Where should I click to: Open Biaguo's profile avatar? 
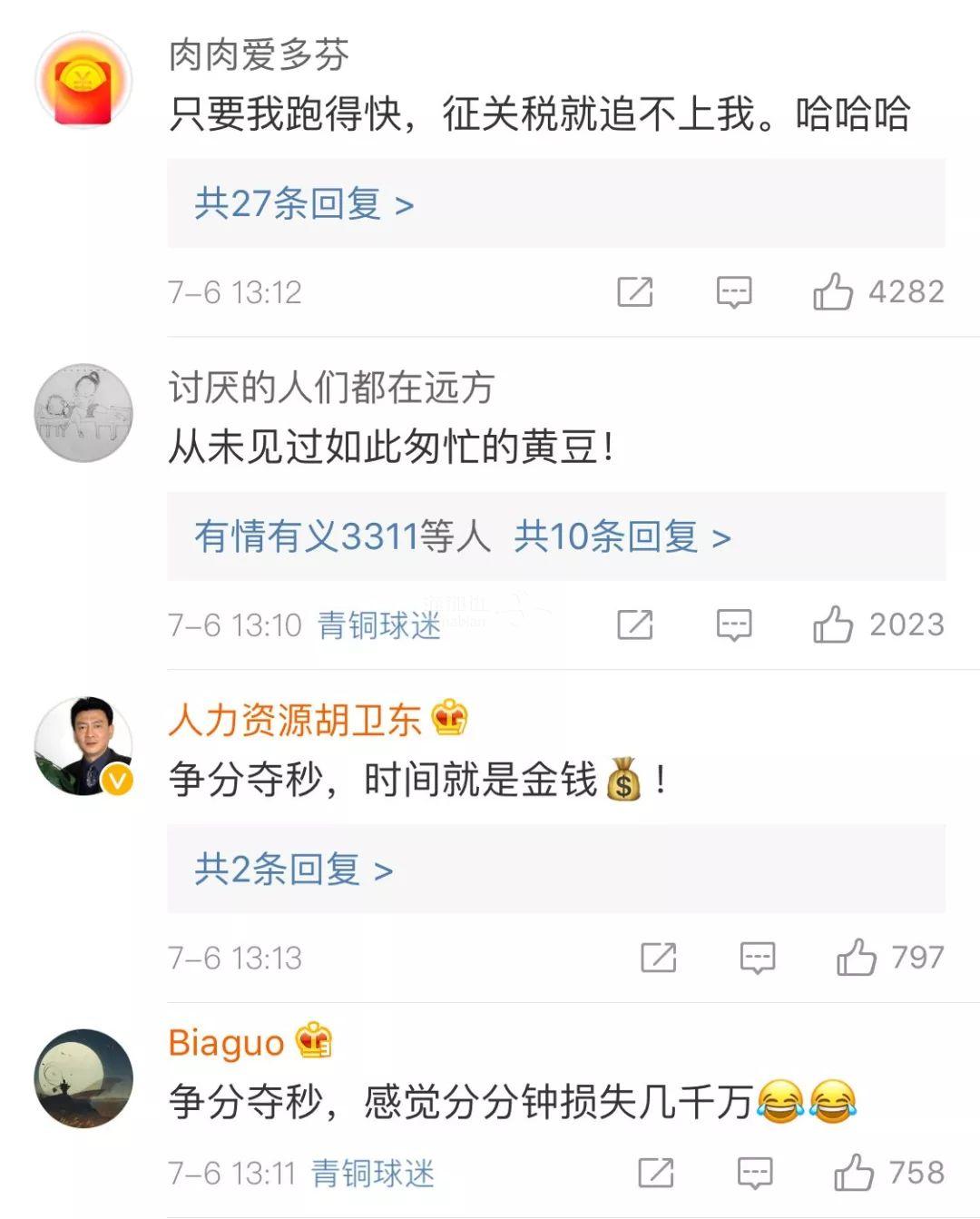coord(83,1078)
